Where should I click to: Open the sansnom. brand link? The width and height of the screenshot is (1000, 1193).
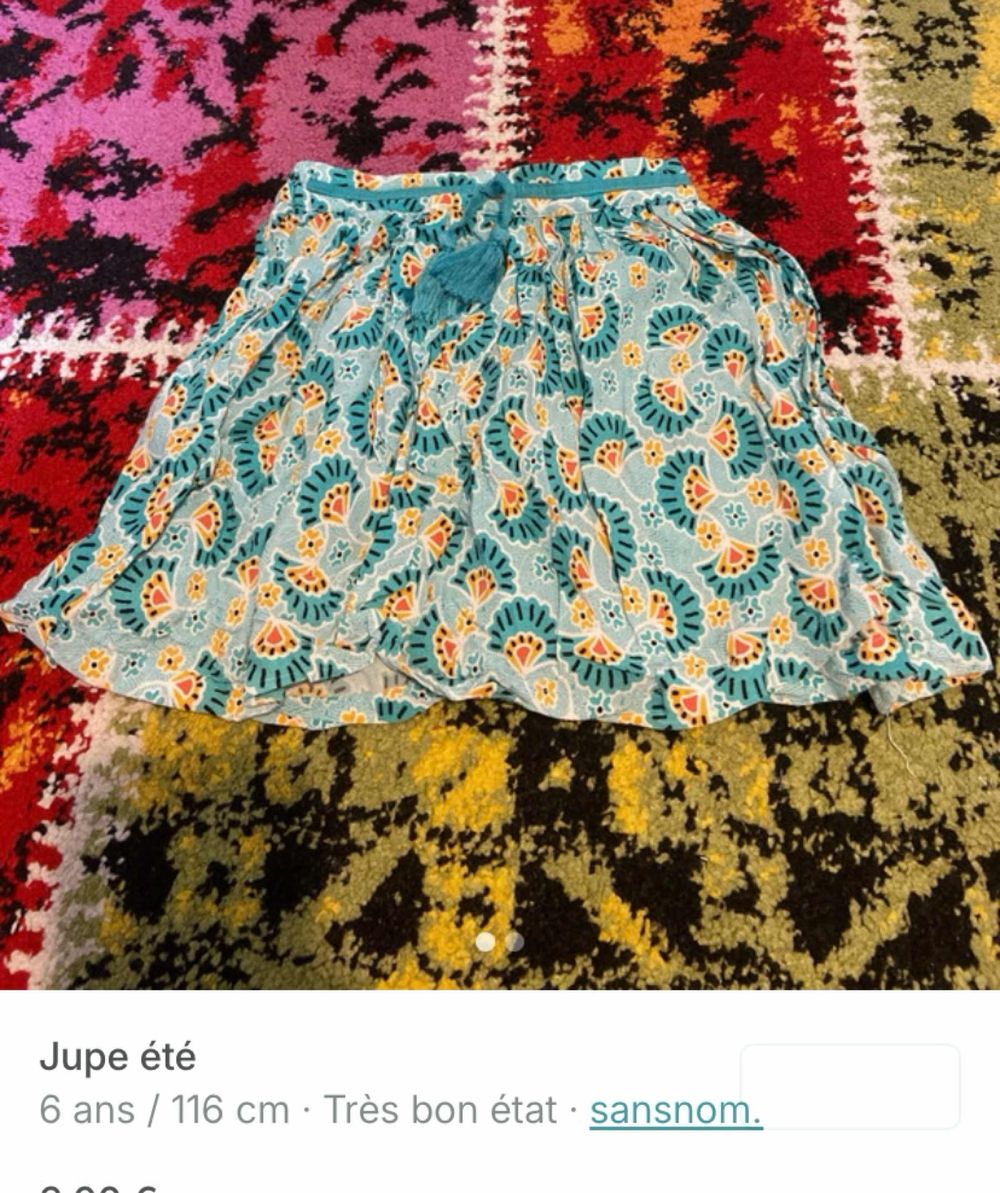tap(675, 1110)
